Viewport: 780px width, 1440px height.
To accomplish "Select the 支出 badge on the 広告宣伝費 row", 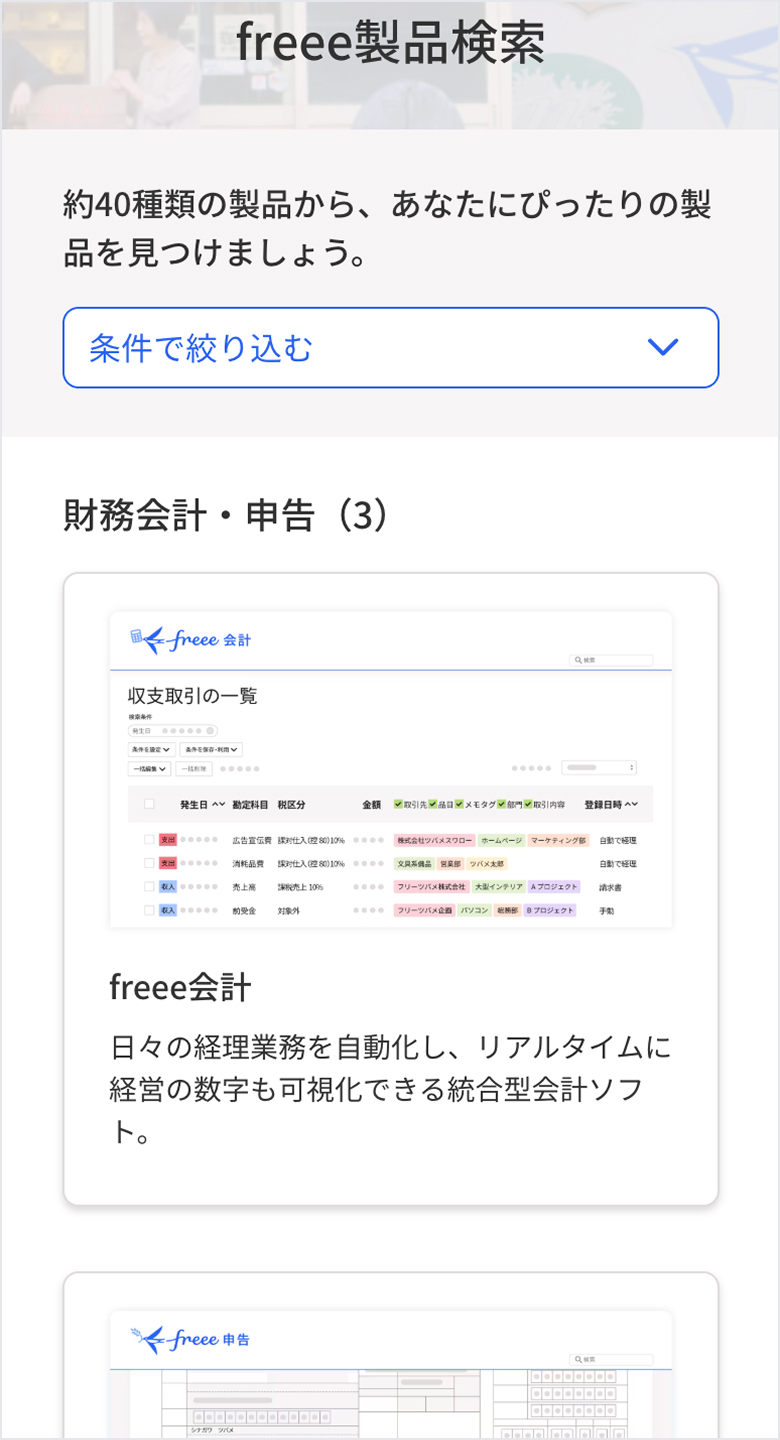I will pyautogui.click(x=170, y=838).
